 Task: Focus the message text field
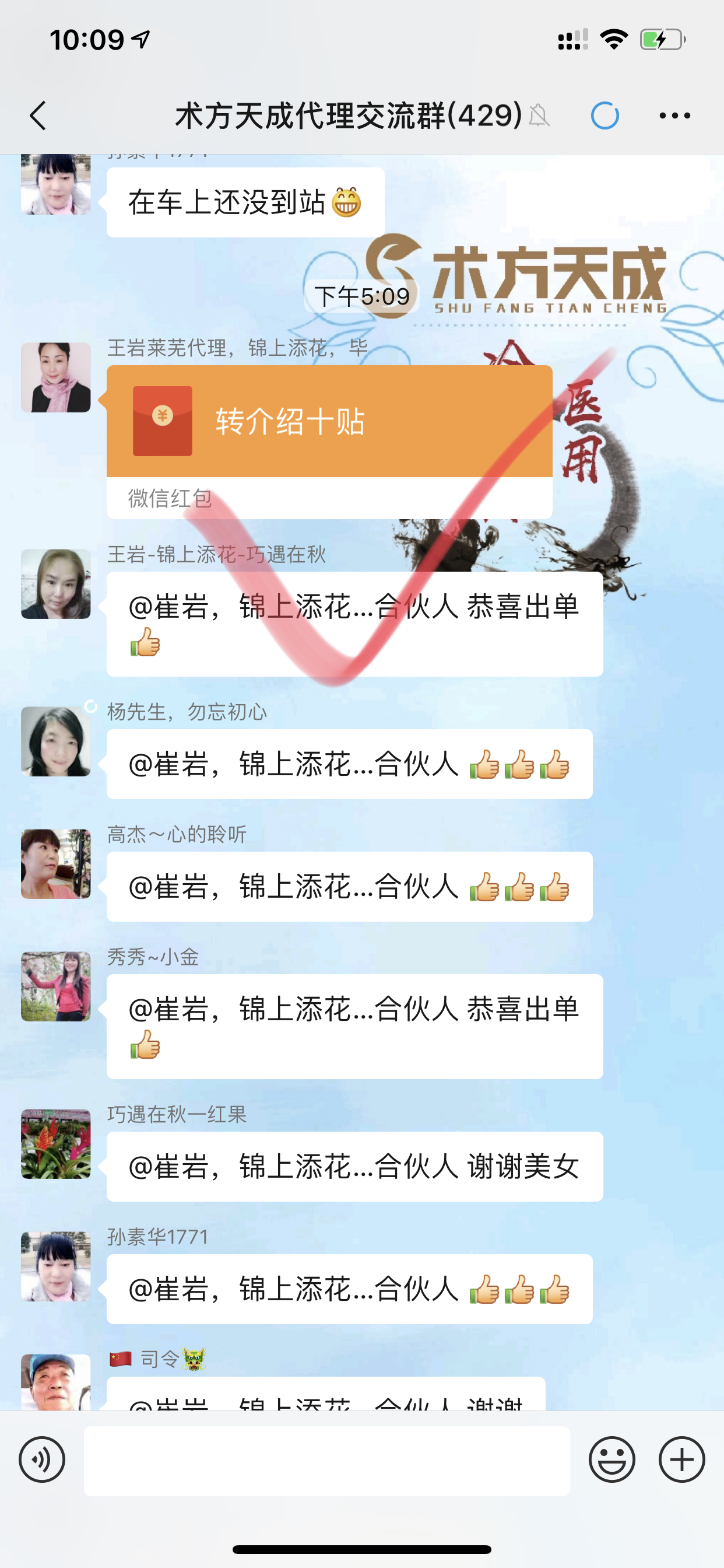[x=326, y=1460]
